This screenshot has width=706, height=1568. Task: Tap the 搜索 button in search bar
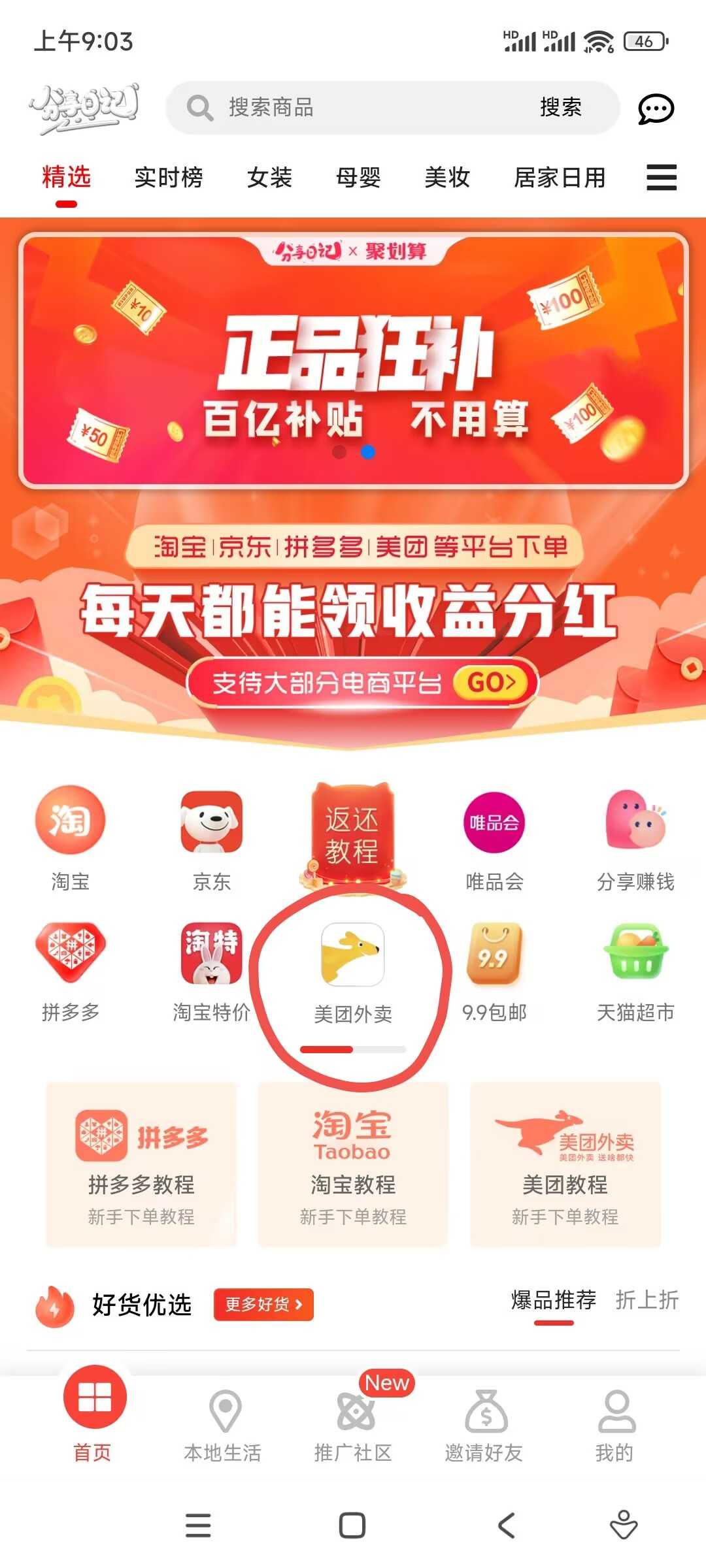click(x=560, y=108)
